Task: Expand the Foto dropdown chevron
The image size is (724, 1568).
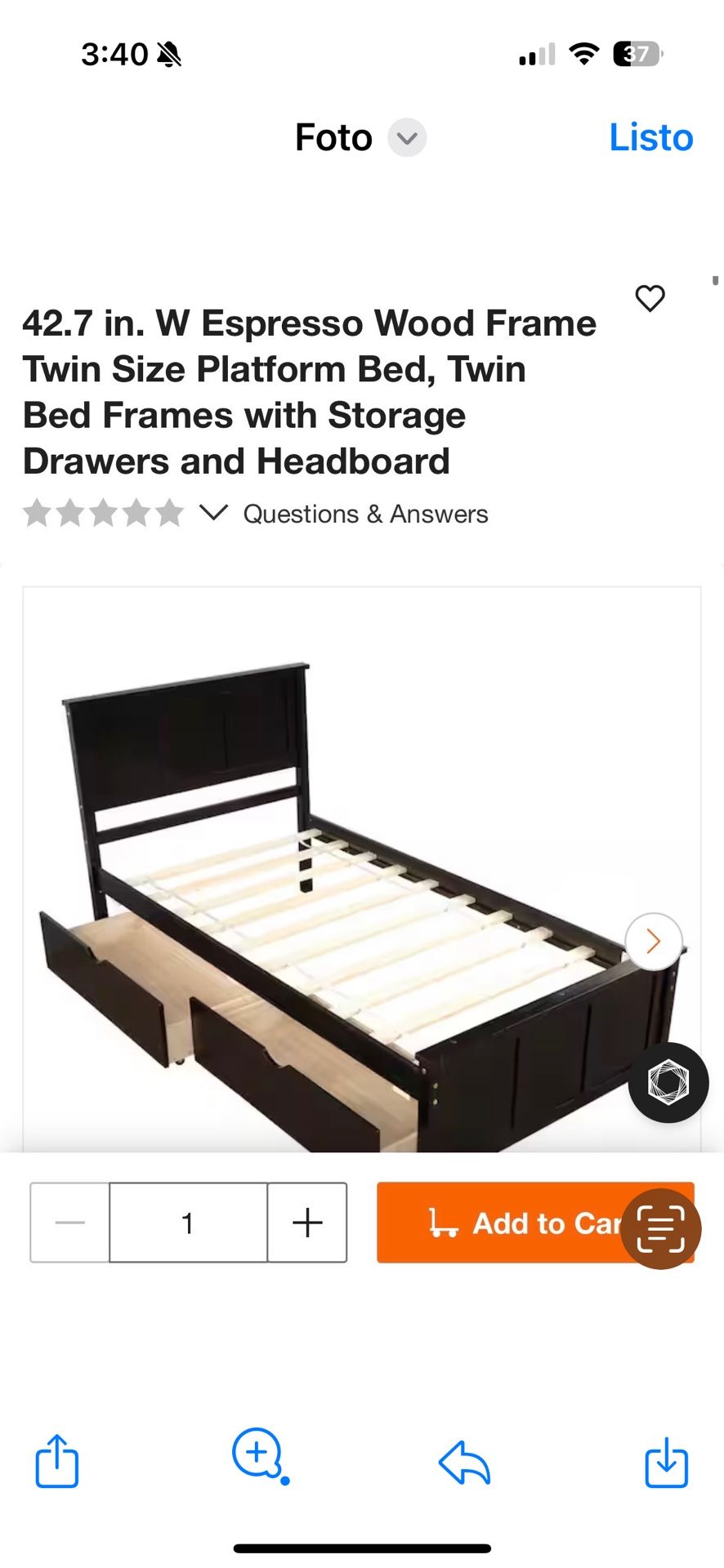Action: point(406,138)
